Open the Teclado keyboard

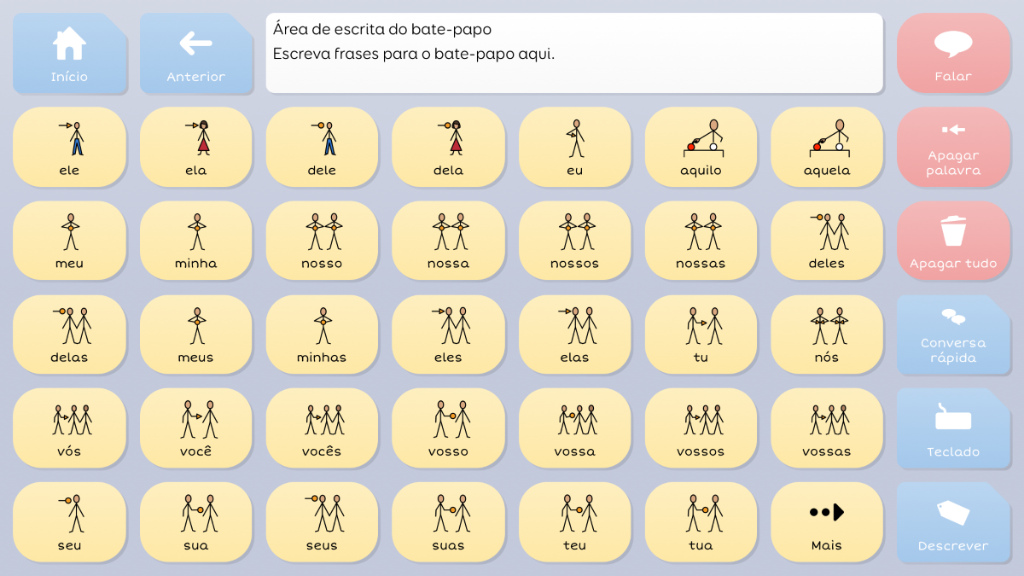coord(953,429)
